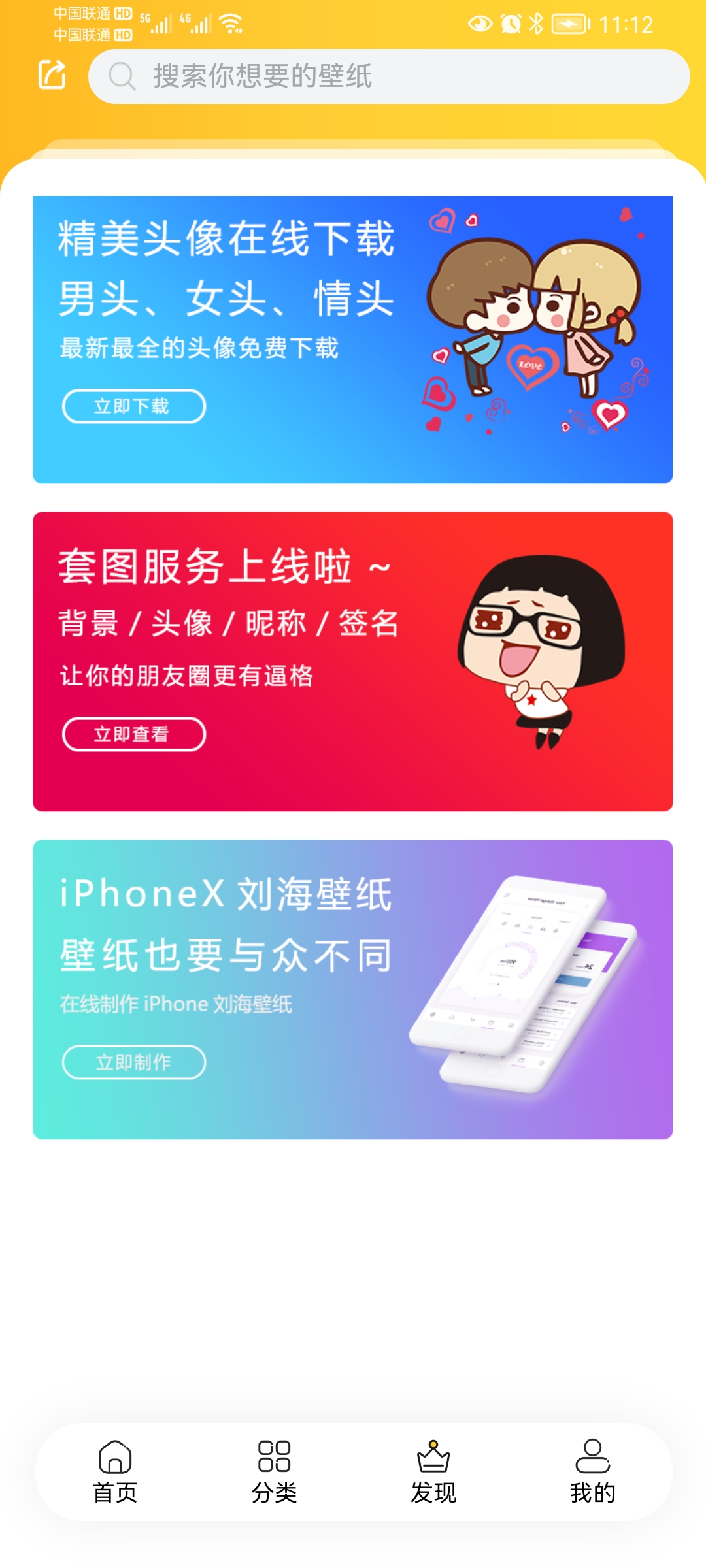Tap 立即制作 on the iPhoneX wallpaper banner

point(134,1062)
